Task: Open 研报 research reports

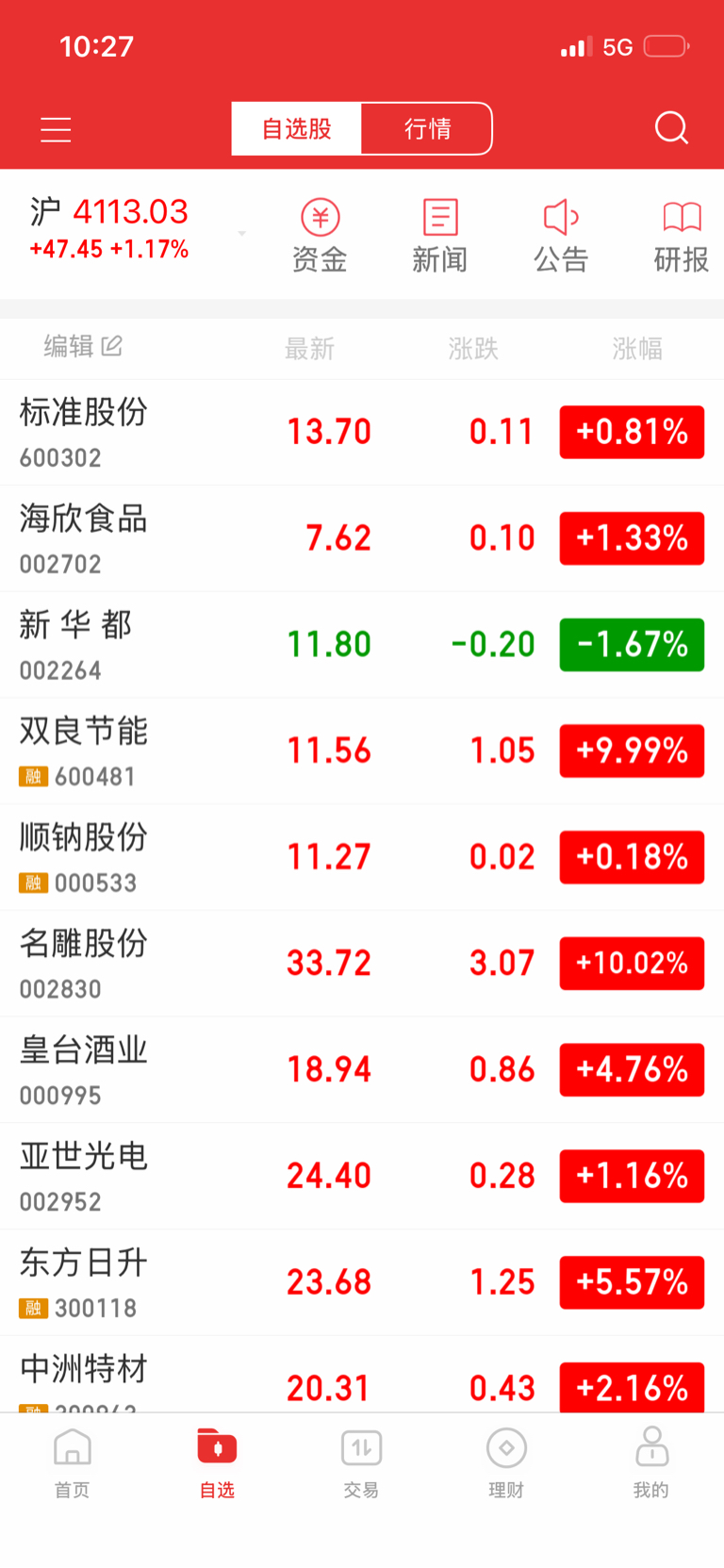Action: (681, 236)
